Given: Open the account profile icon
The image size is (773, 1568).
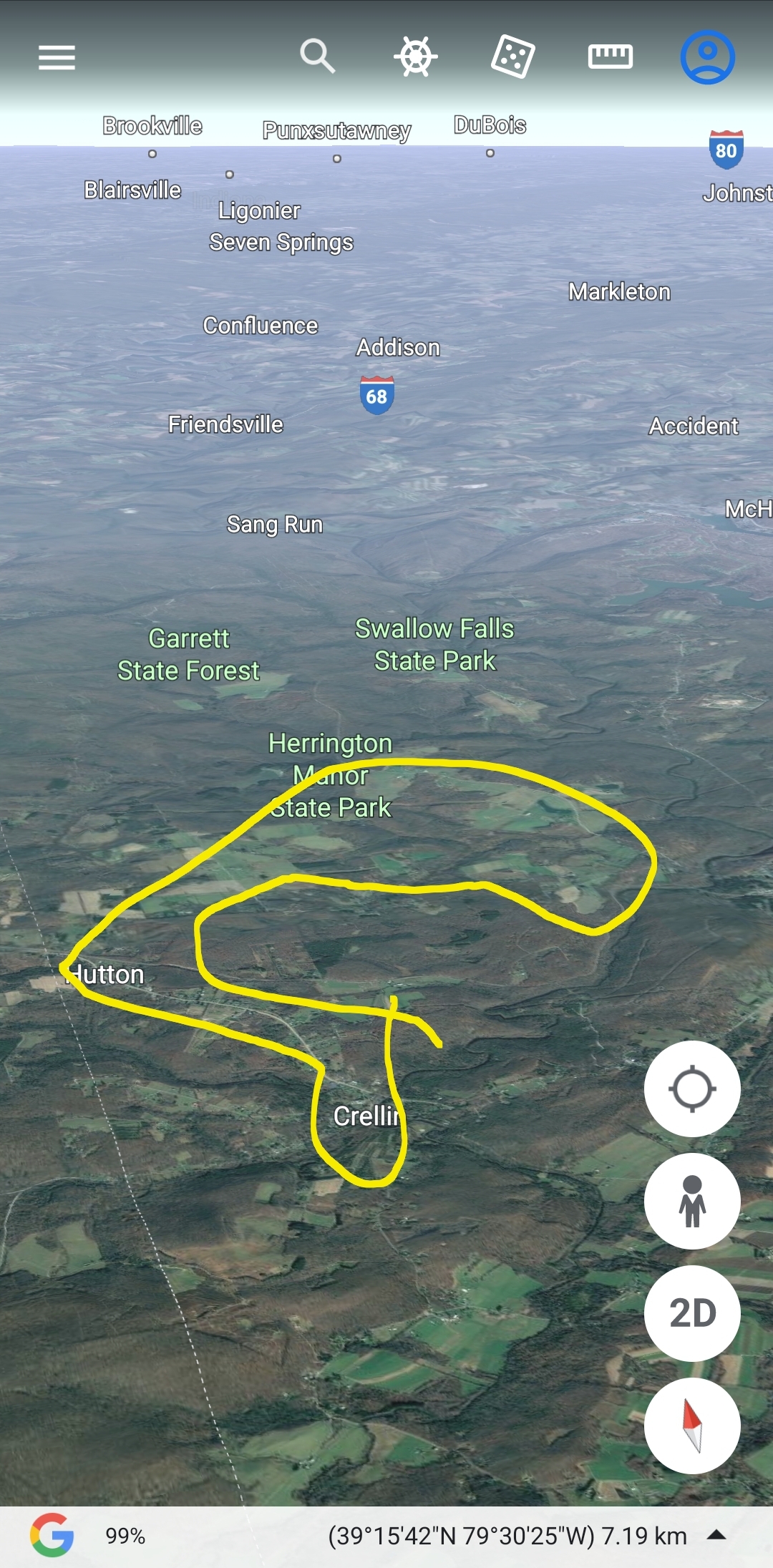Looking at the screenshot, I should click(x=707, y=57).
